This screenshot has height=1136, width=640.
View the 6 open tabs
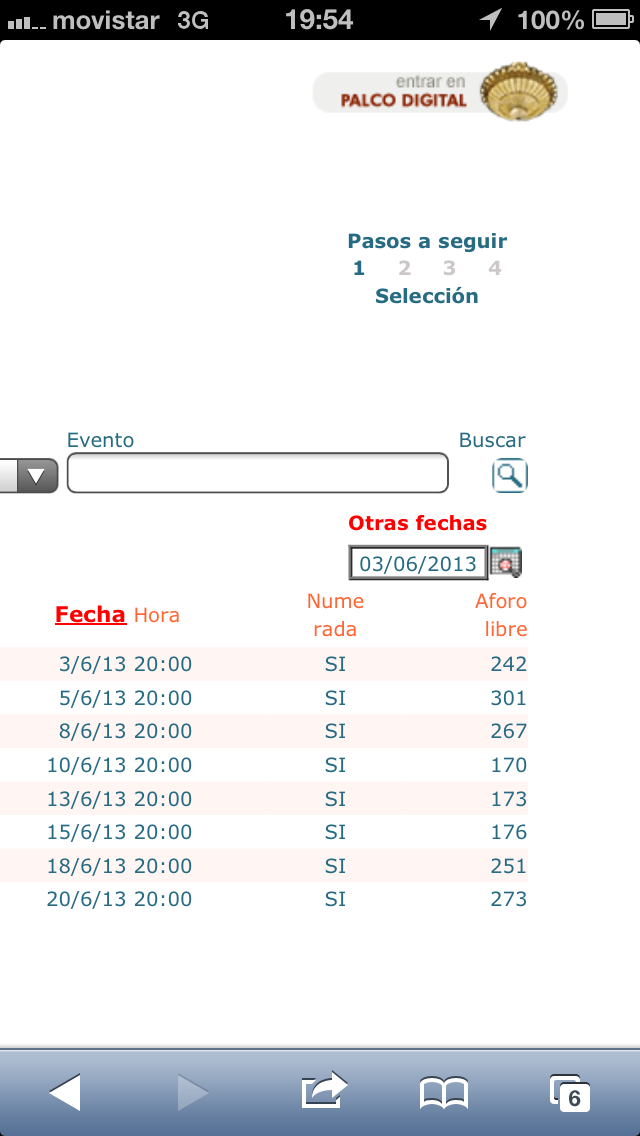point(569,1093)
